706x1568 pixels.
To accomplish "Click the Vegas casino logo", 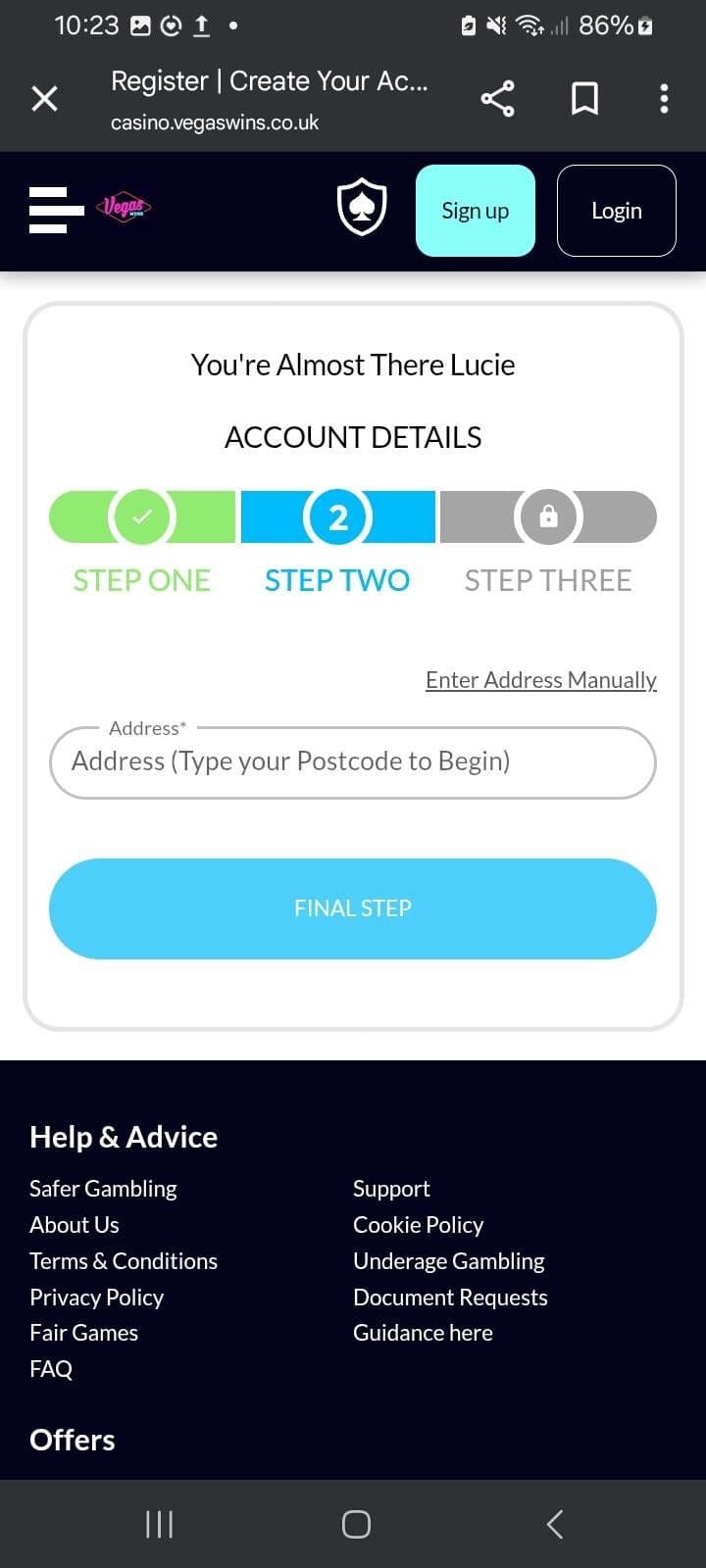I will (x=125, y=208).
